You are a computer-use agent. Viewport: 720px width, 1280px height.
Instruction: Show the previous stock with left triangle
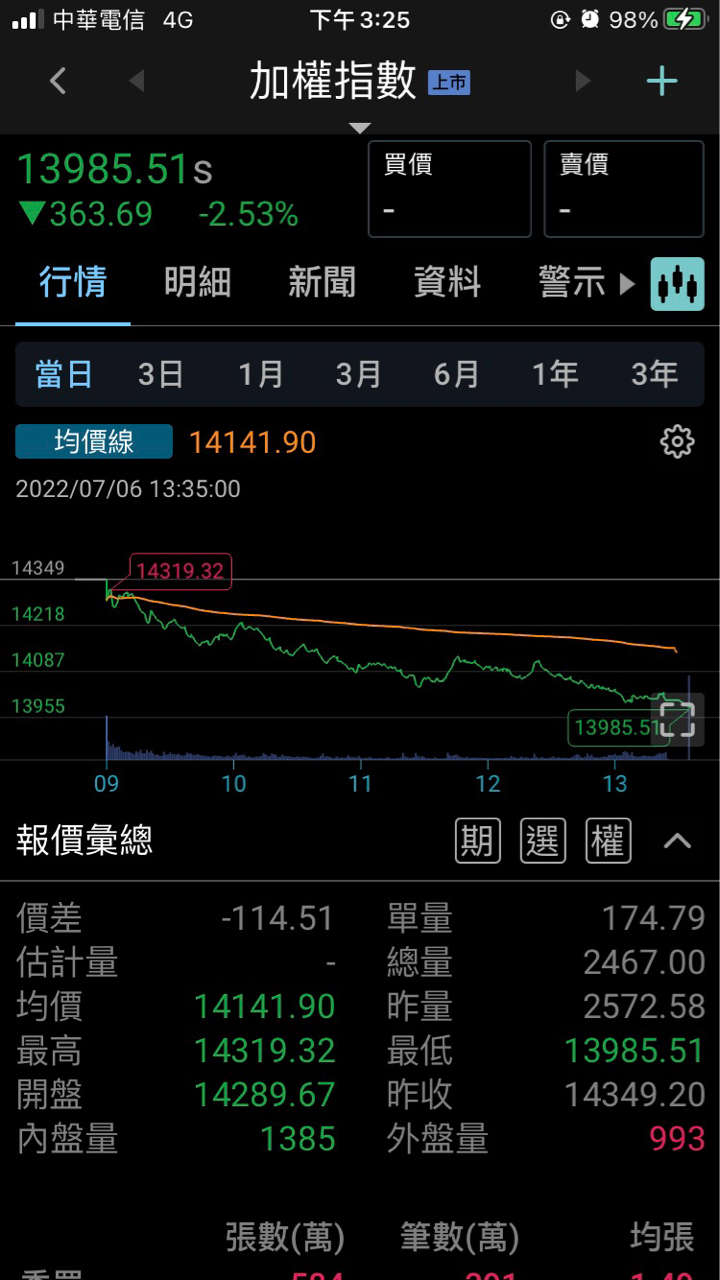coord(137,81)
